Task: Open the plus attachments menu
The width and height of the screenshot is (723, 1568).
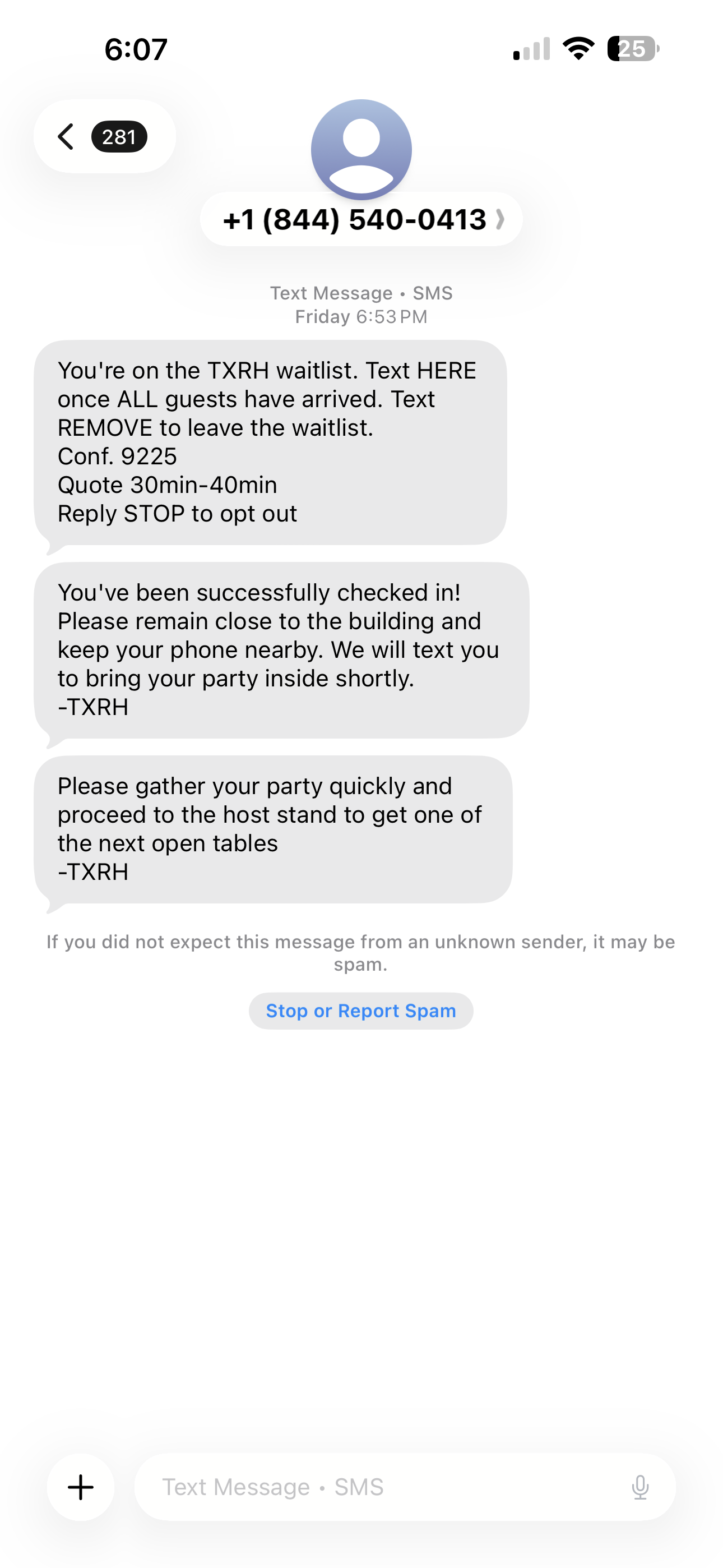Action: pos(81,1487)
